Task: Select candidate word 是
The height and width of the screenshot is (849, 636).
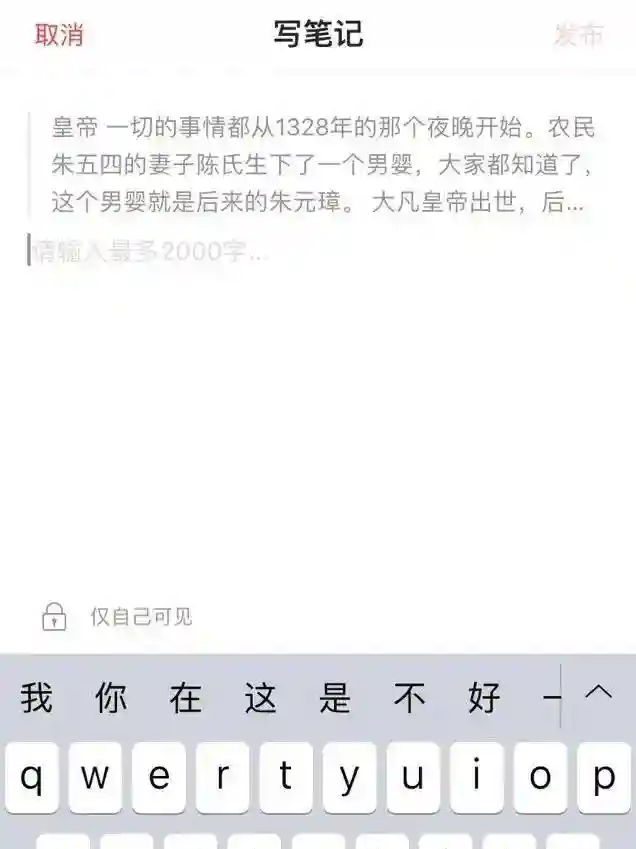Action: click(336, 698)
